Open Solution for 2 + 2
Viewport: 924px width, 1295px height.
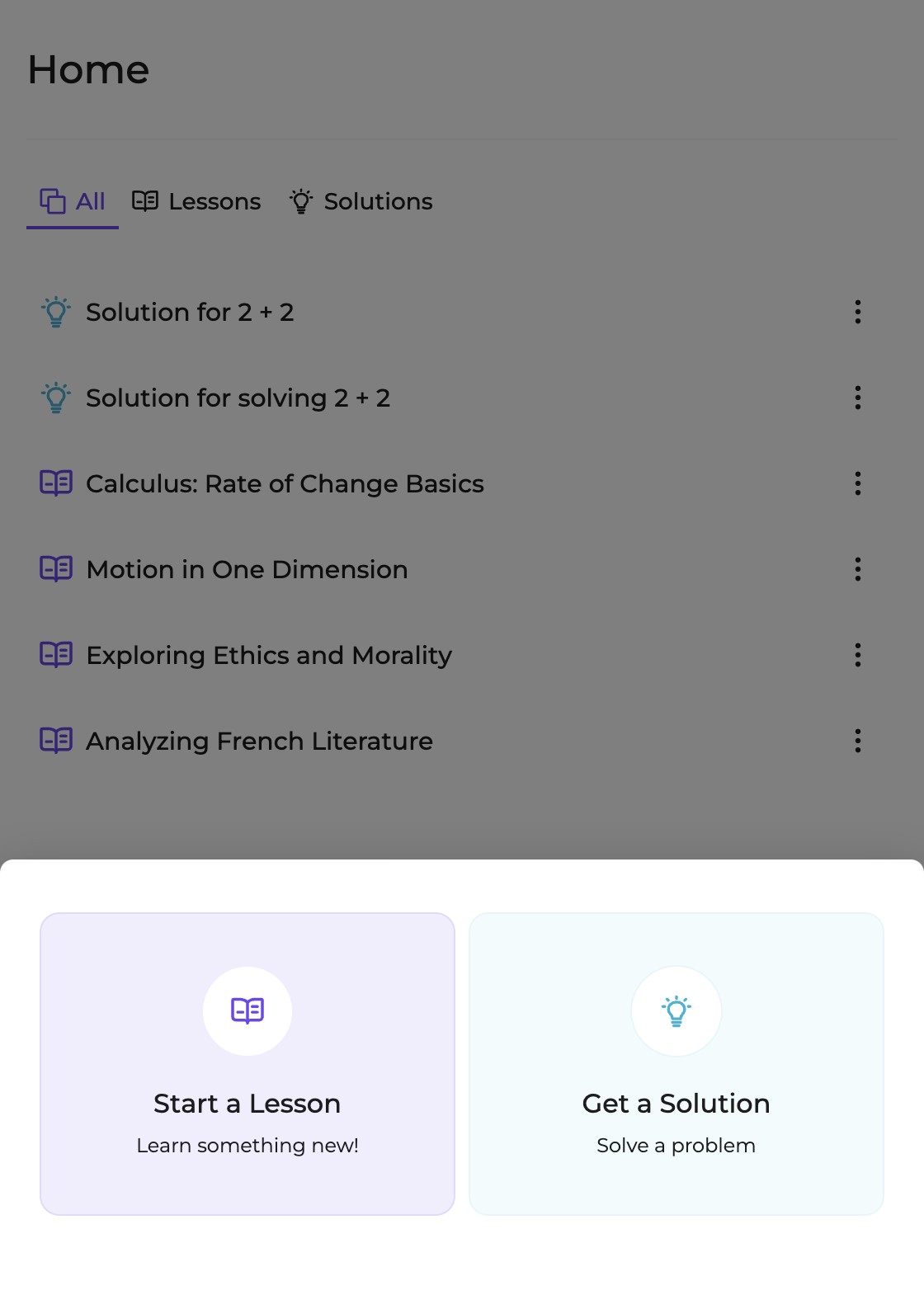(x=190, y=313)
